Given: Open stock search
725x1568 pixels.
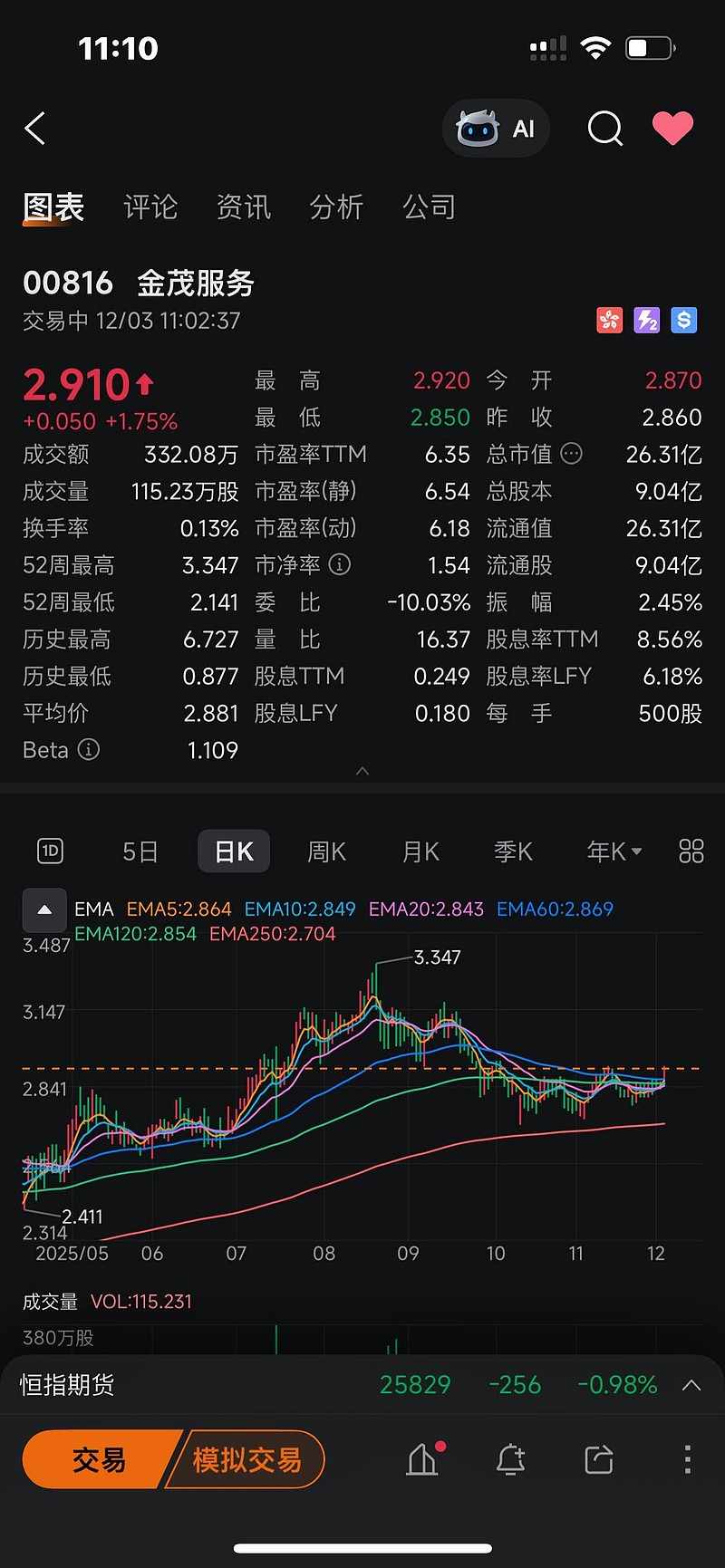Looking at the screenshot, I should 604,129.
